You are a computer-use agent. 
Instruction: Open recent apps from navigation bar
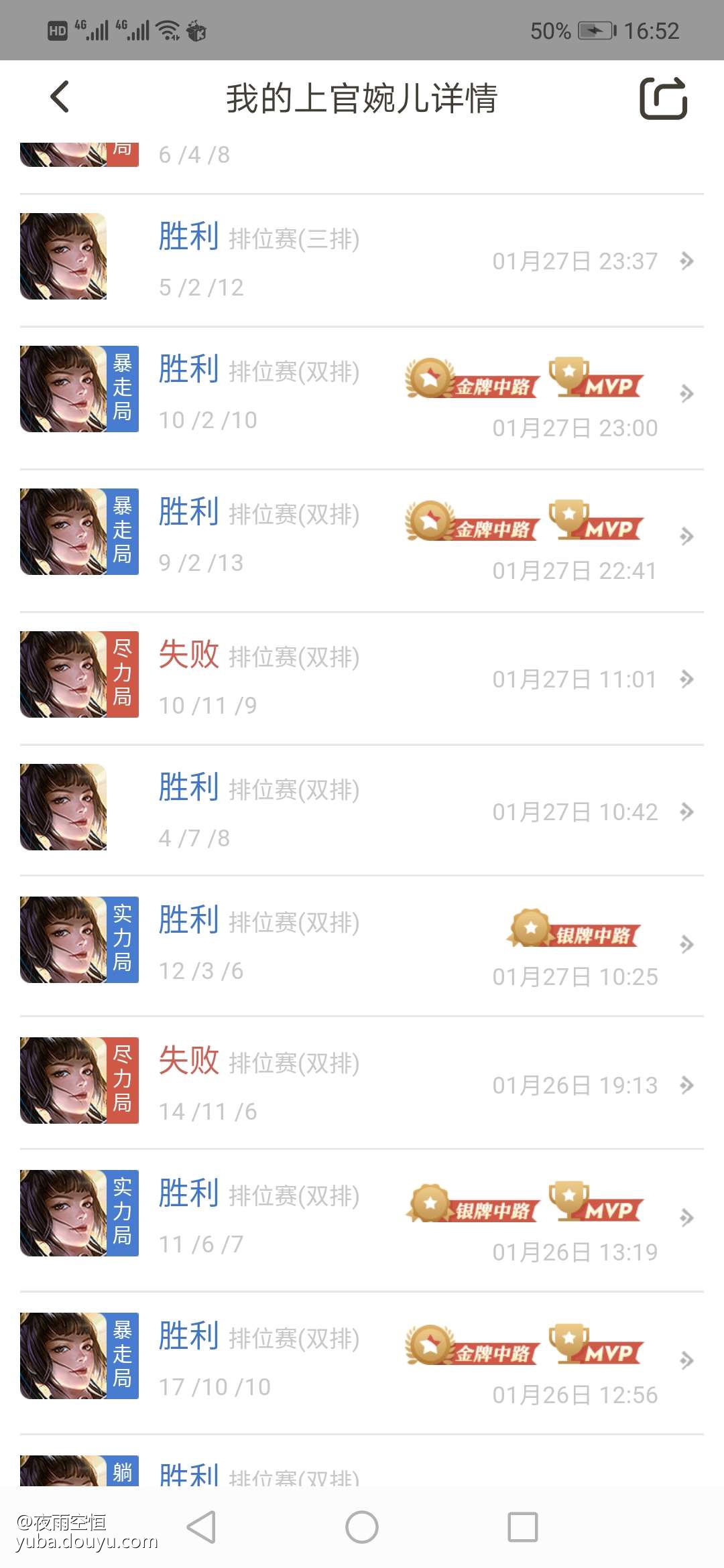(523, 1527)
